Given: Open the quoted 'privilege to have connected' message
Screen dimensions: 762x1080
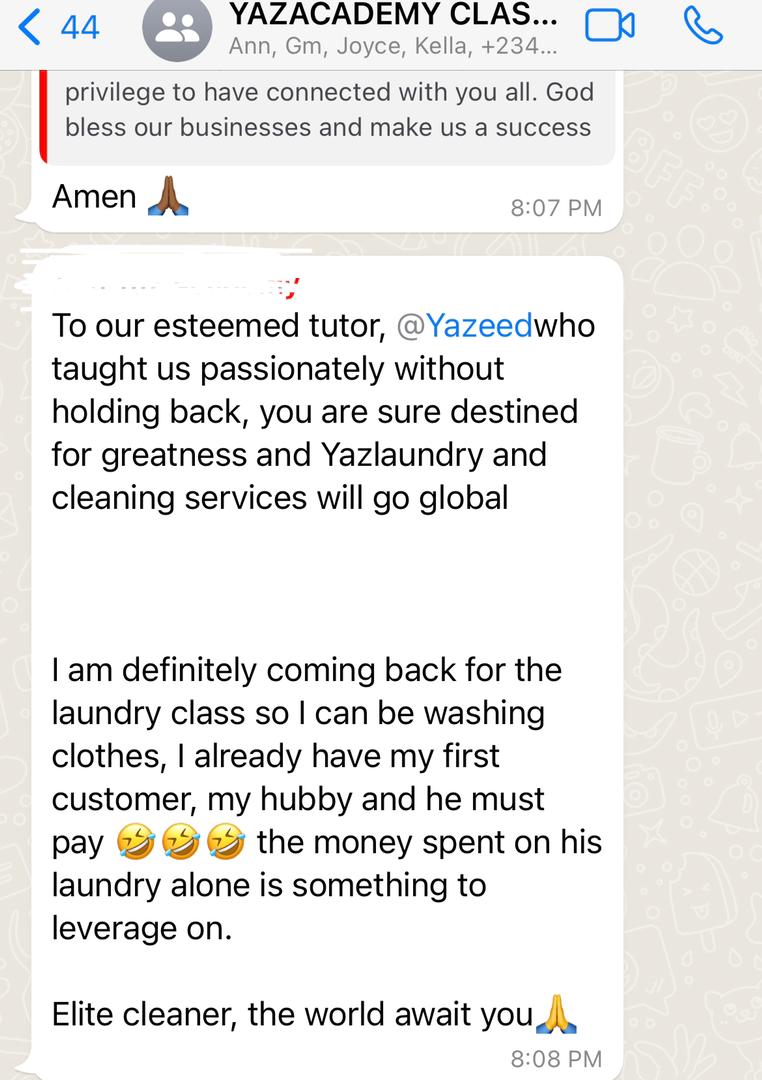Looking at the screenshot, I should pos(330,112).
